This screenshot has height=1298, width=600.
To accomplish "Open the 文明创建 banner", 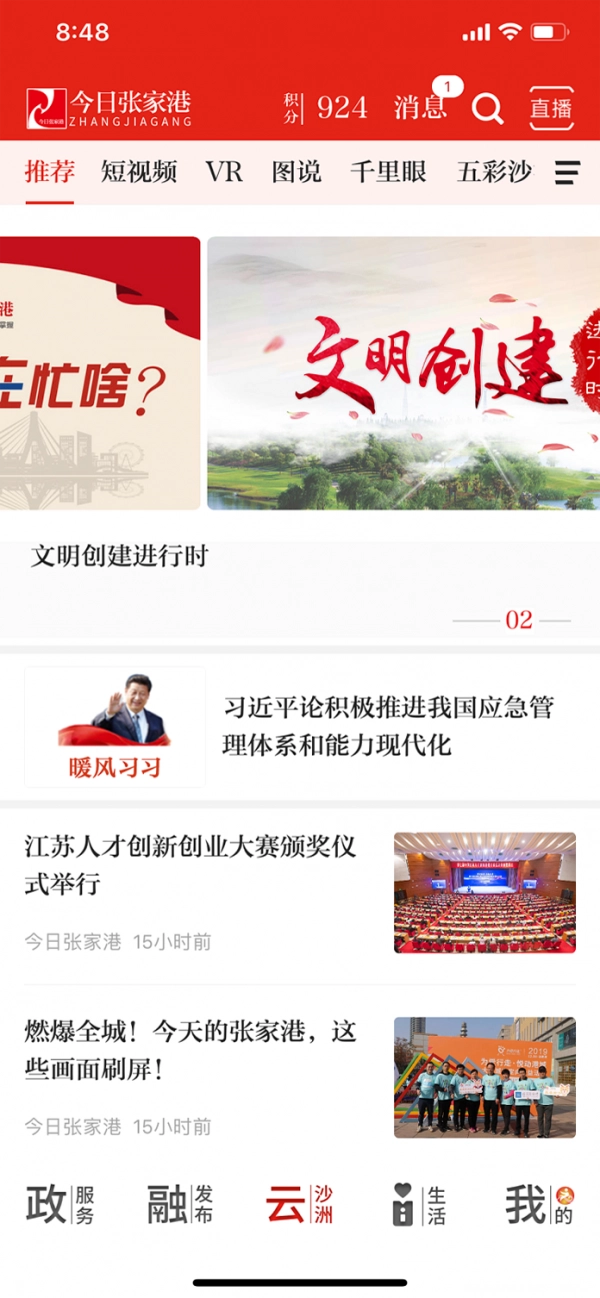I will 403,373.
